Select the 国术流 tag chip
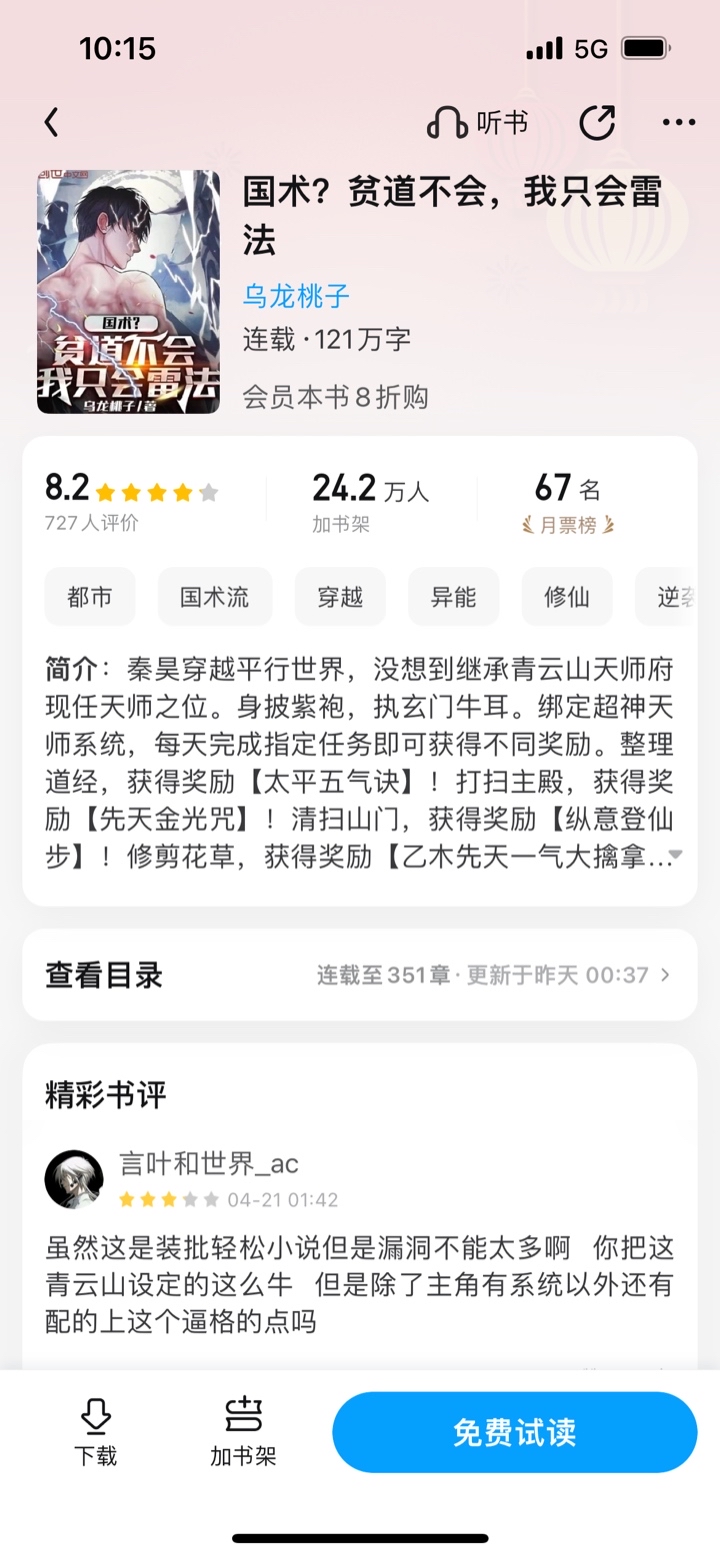 tap(216, 598)
